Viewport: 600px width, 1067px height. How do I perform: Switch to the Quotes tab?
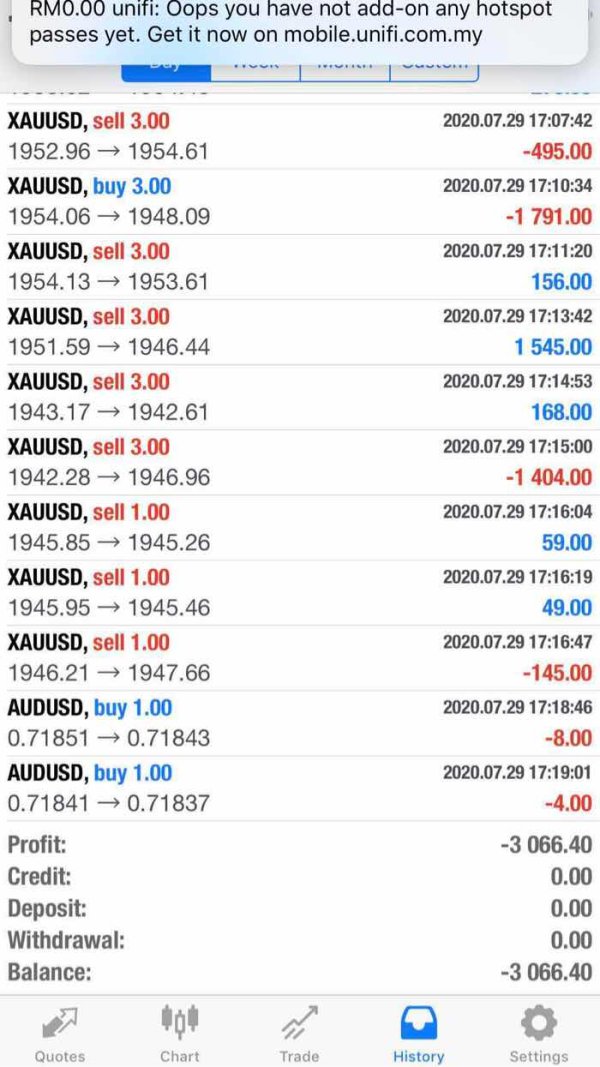(60, 1034)
